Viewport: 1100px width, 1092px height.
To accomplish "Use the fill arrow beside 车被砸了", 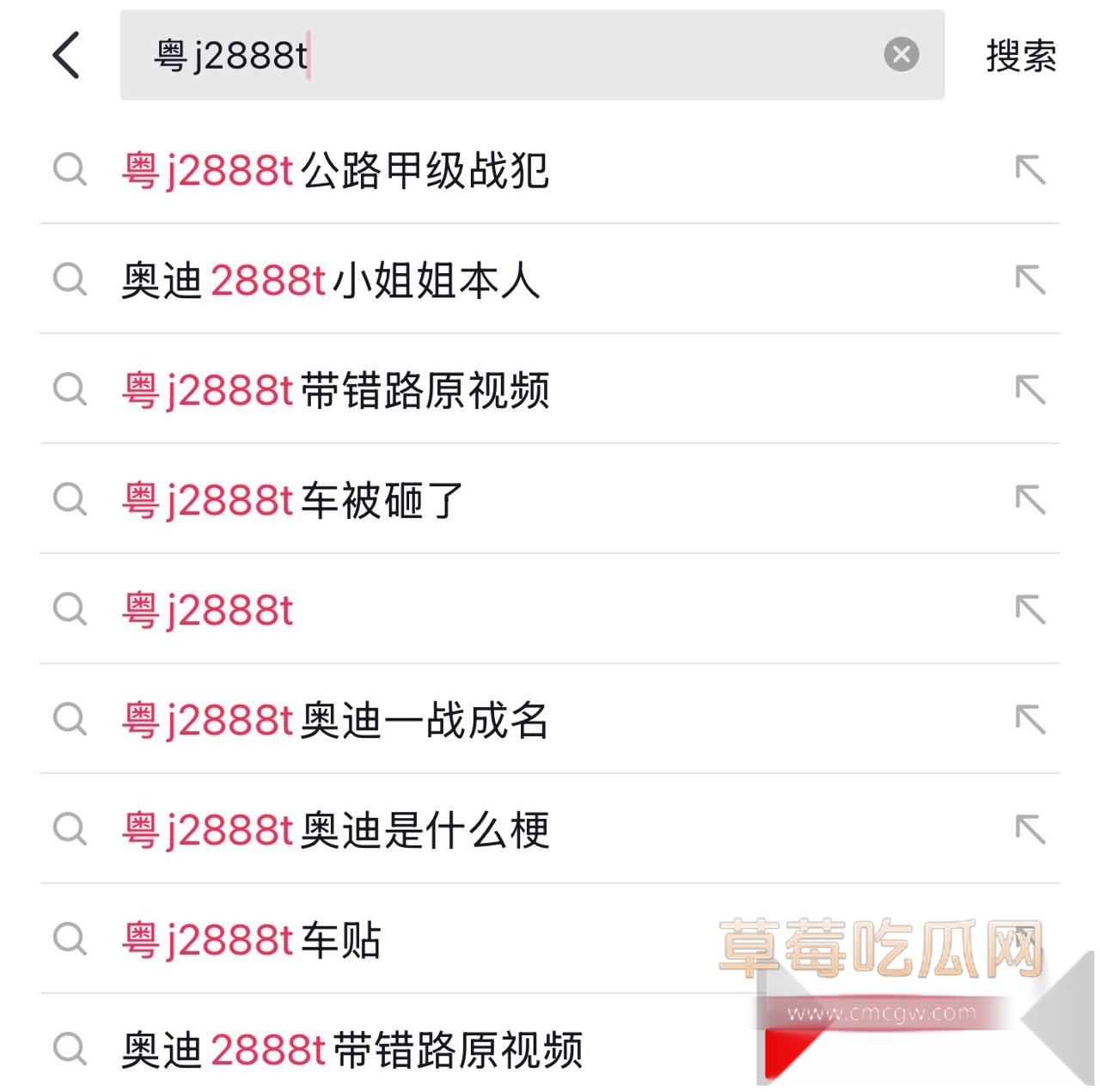I will [x=1030, y=500].
